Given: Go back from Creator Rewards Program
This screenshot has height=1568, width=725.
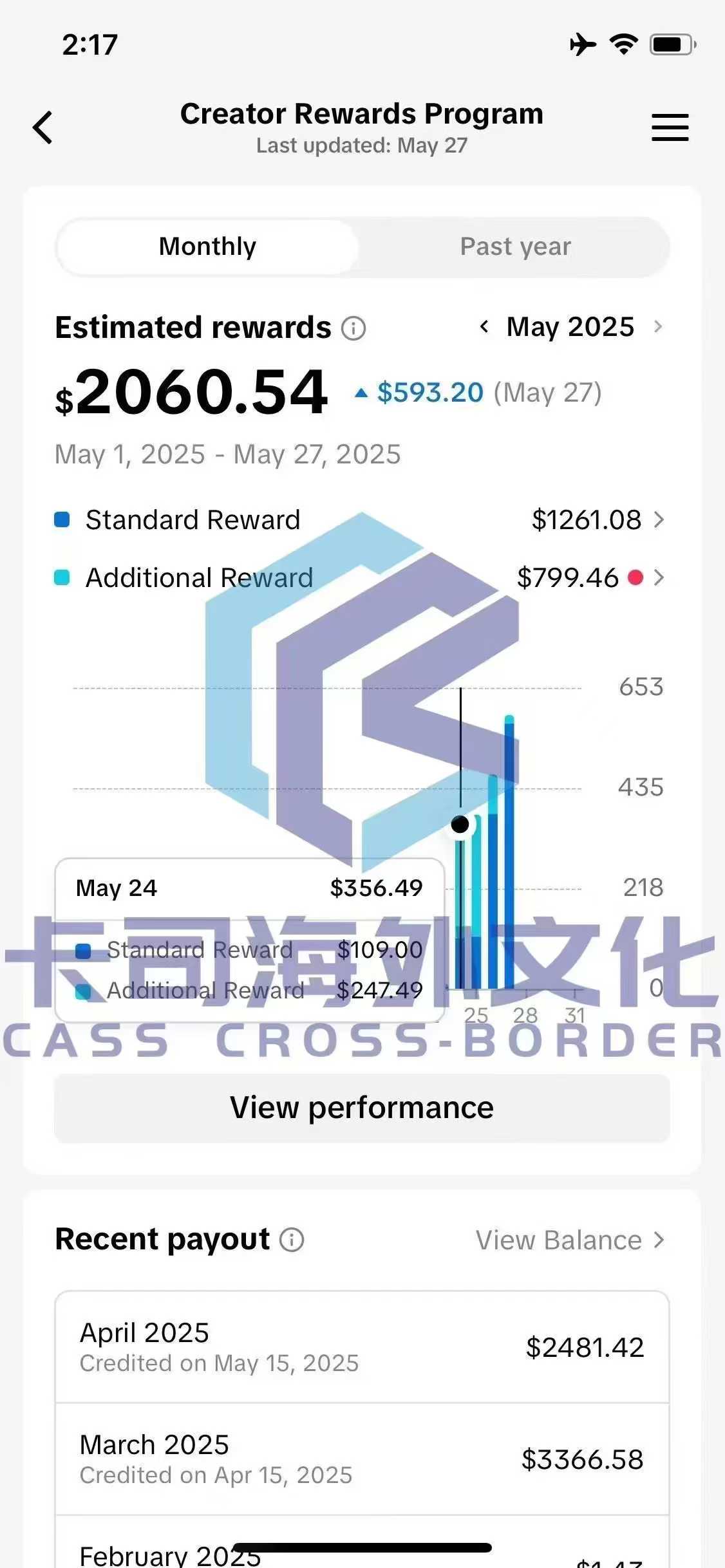Looking at the screenshot, I should pos(42,127).
